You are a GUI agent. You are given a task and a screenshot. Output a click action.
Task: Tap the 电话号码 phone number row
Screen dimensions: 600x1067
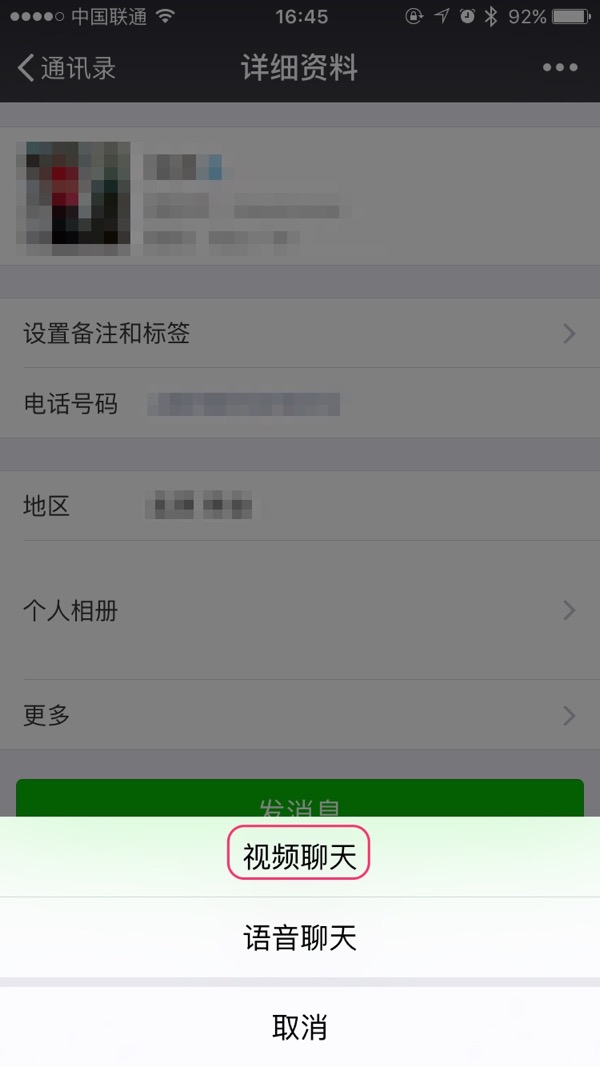[x=300, y=404]
